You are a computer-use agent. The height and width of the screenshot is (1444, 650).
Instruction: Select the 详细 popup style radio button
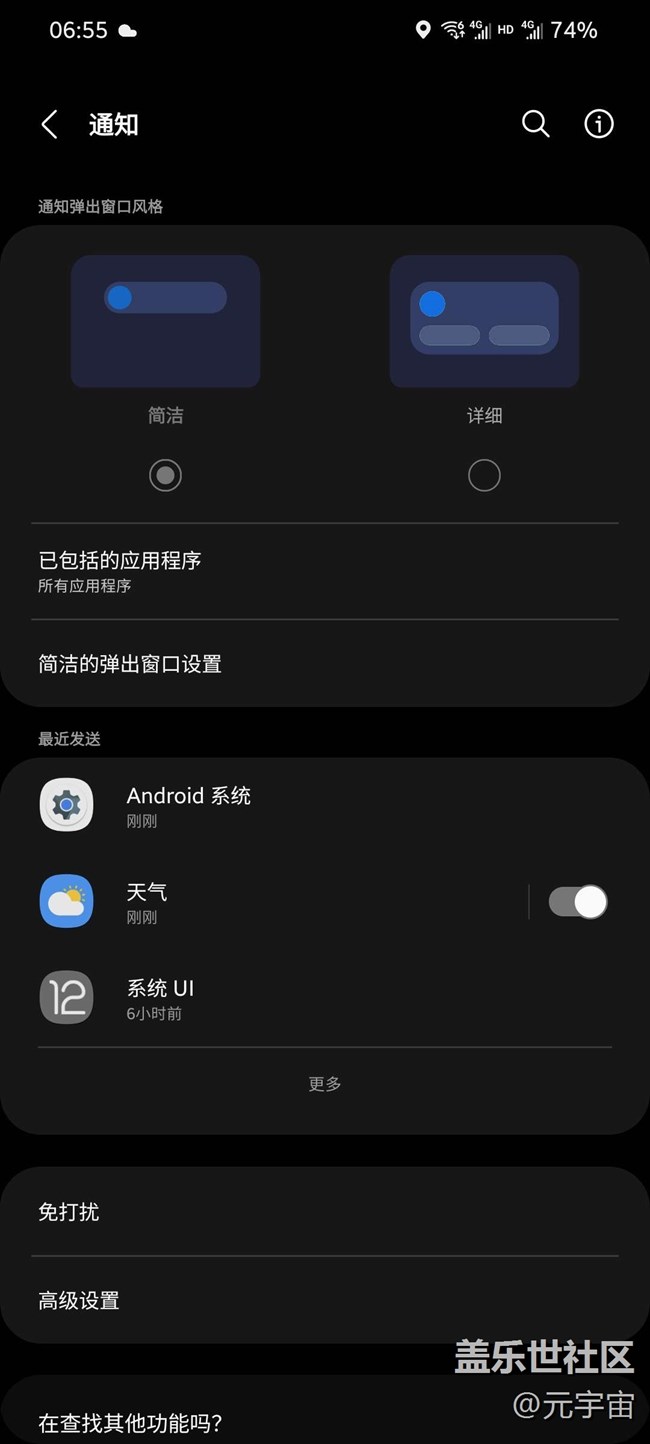pyautogui.click(x=484, y=475)
